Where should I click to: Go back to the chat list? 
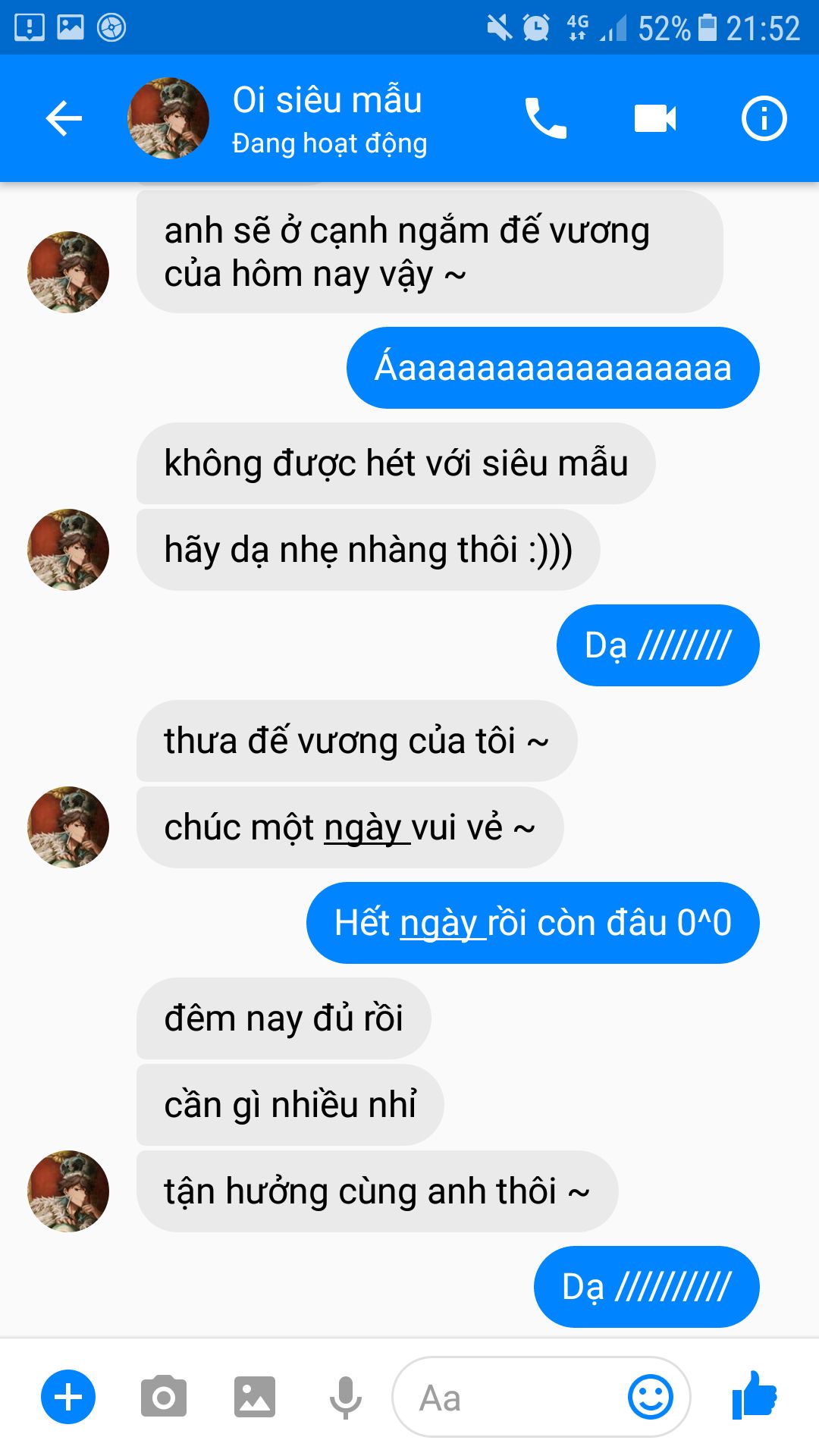[x=64, y=119]
